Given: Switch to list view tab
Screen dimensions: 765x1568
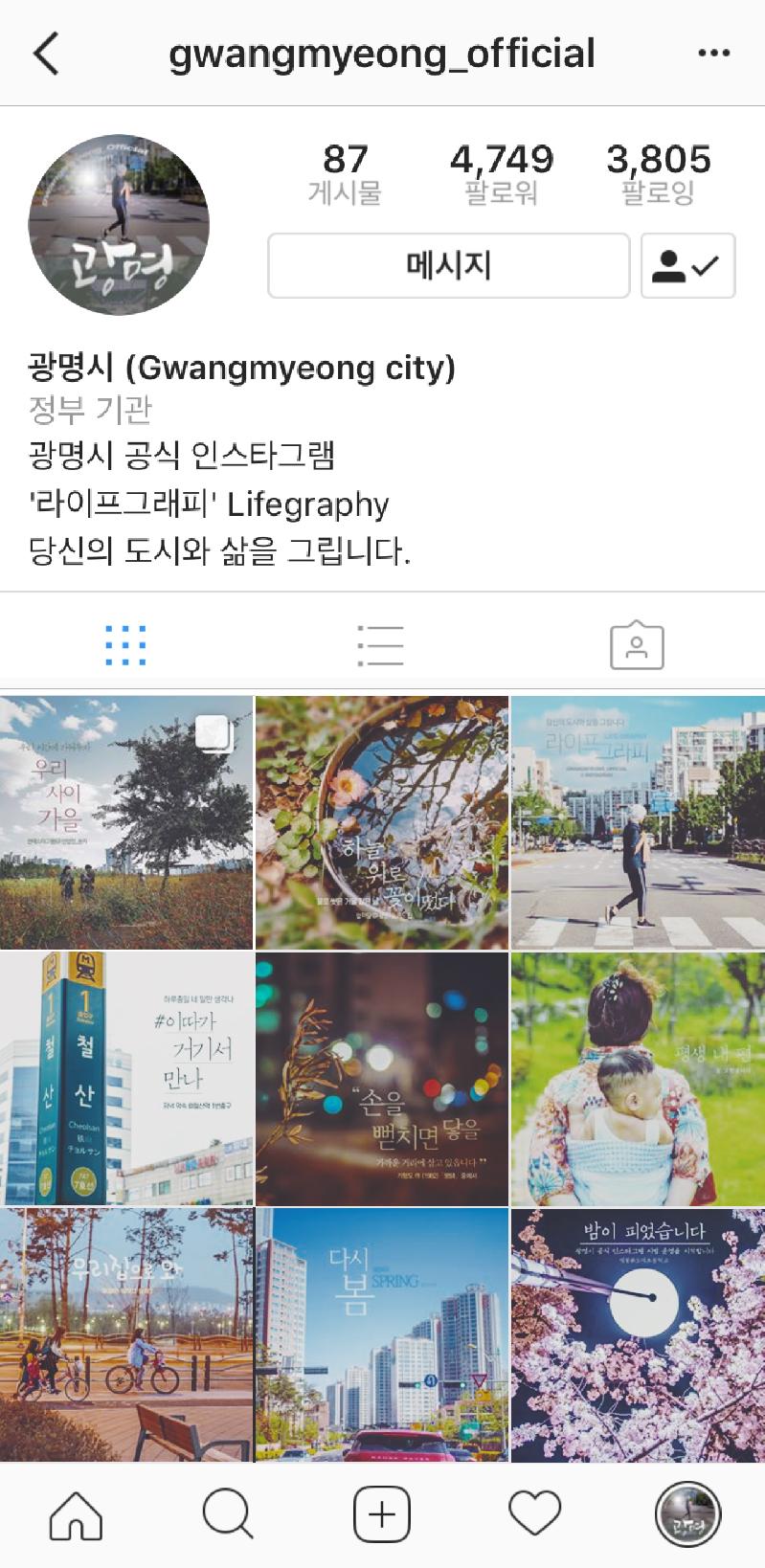Looking at the screenshot, I should 380,645.
